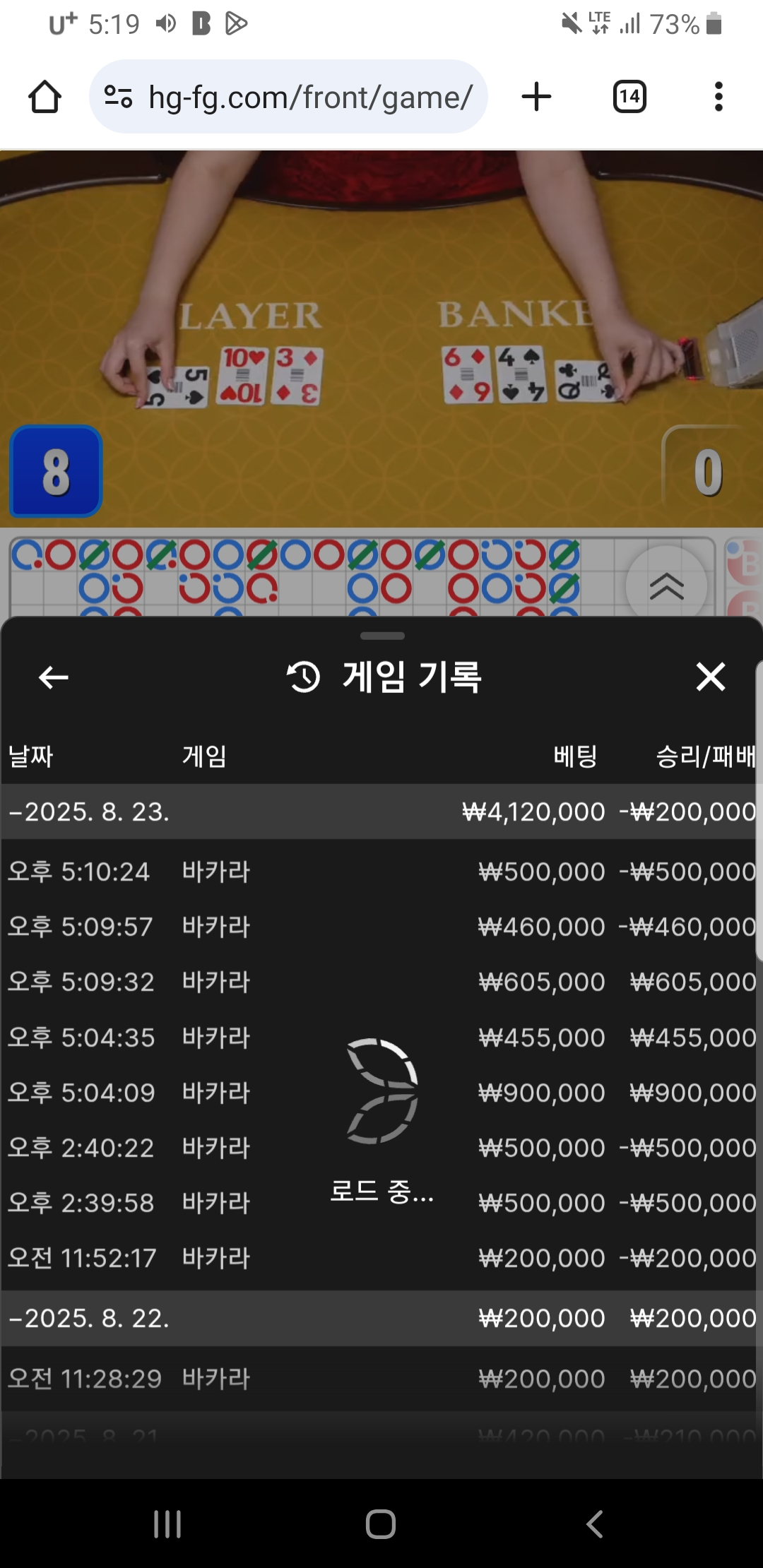Tap the system back button
The image size is (763, 1568).
[595, 1524]
